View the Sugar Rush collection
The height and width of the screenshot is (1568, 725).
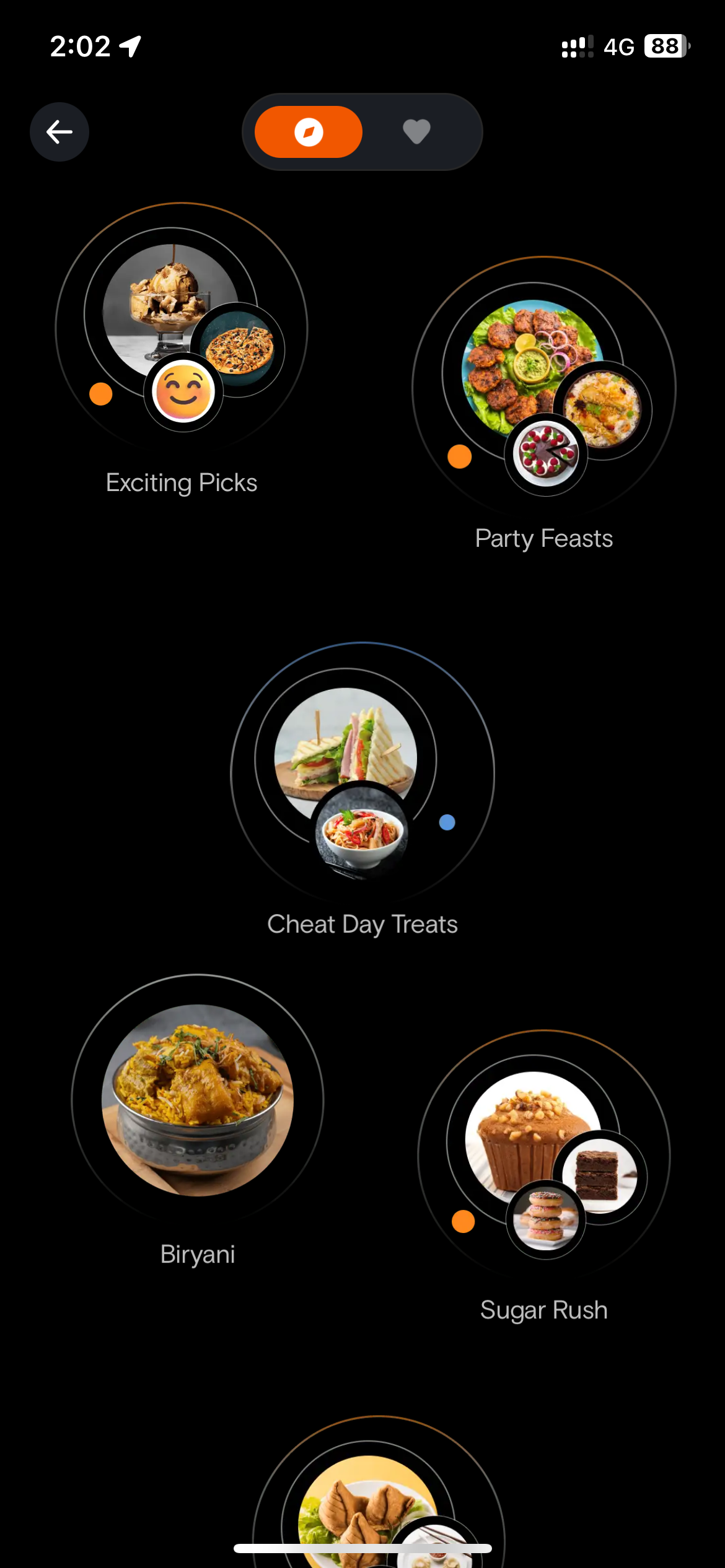point(543,1156)
